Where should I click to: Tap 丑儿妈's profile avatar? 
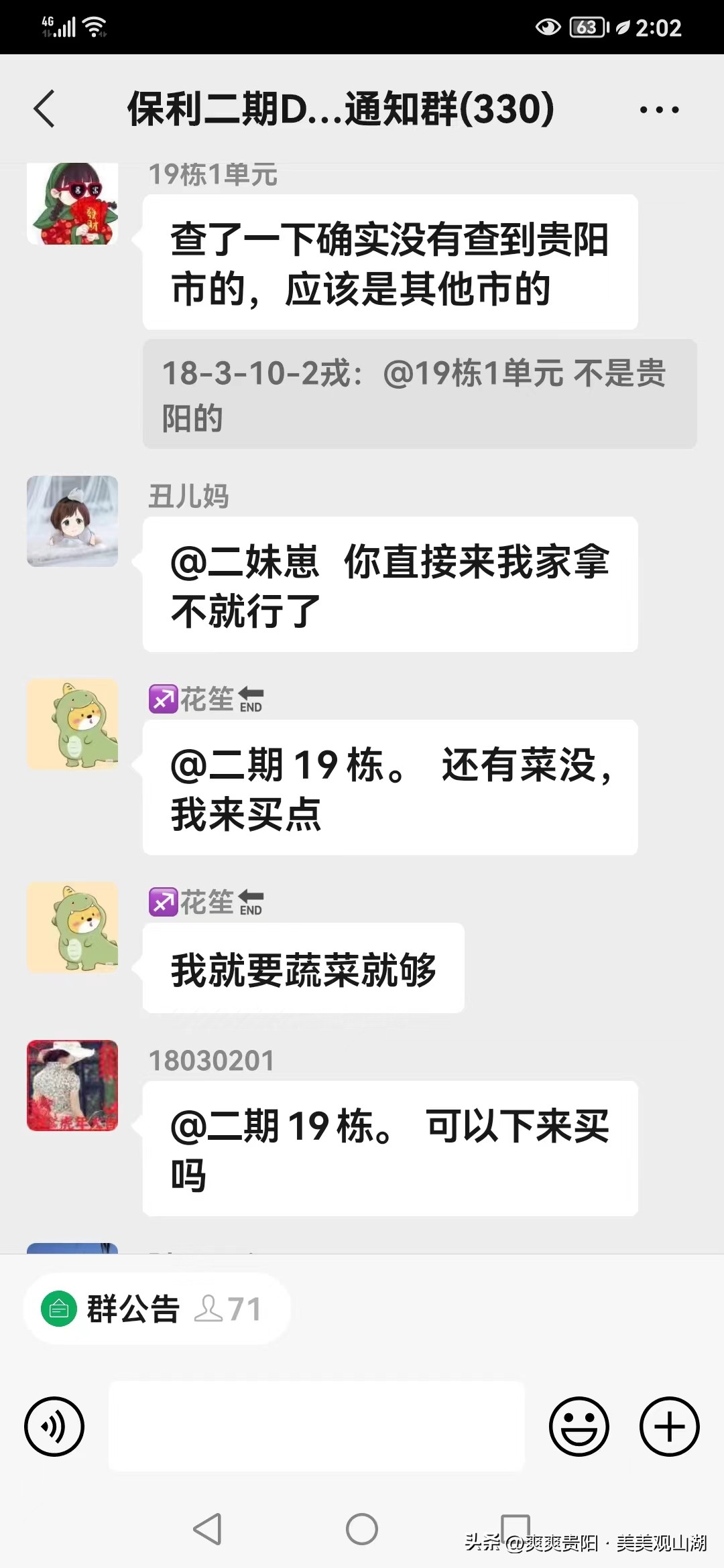pyautogui.click(x=72, y=521)
